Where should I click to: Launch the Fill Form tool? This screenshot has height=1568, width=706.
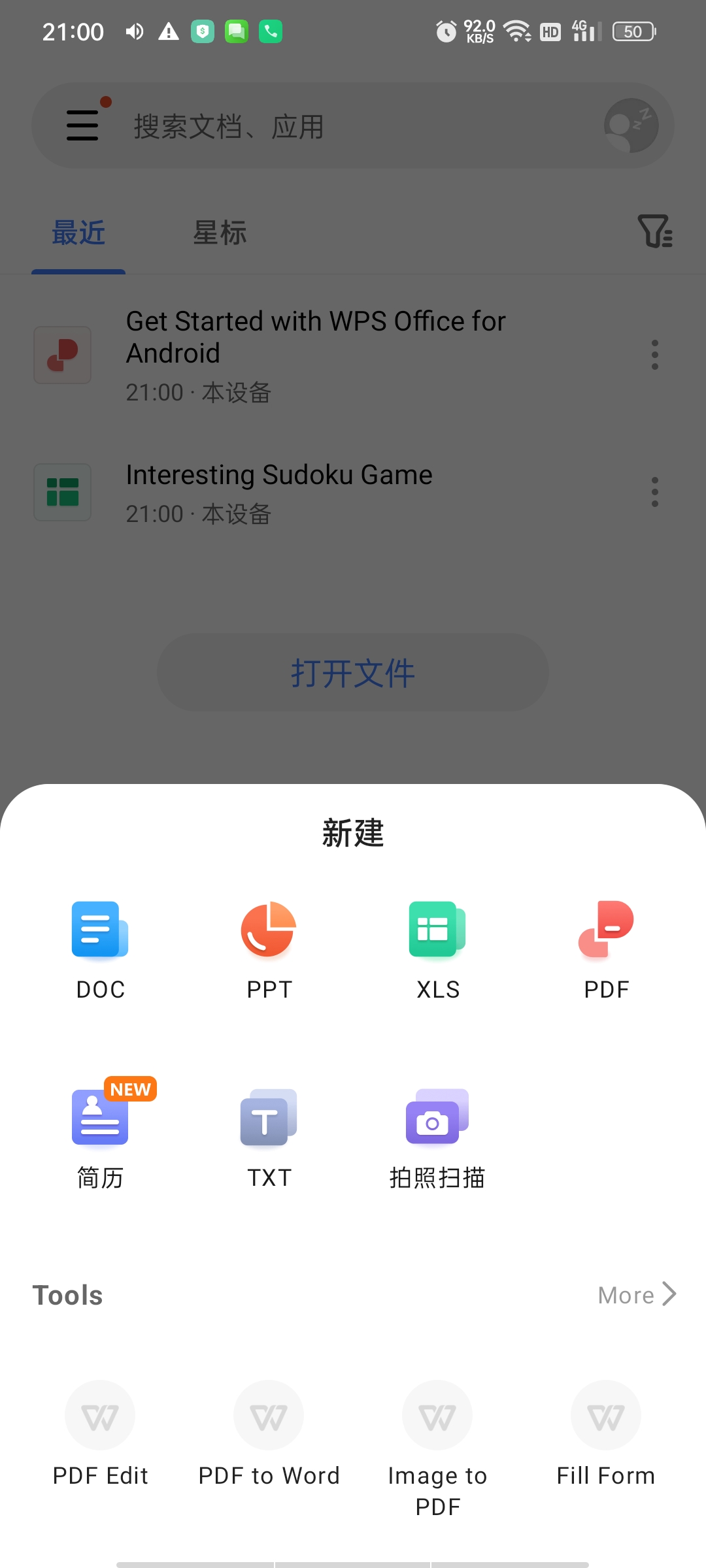tap(606, 1435)
